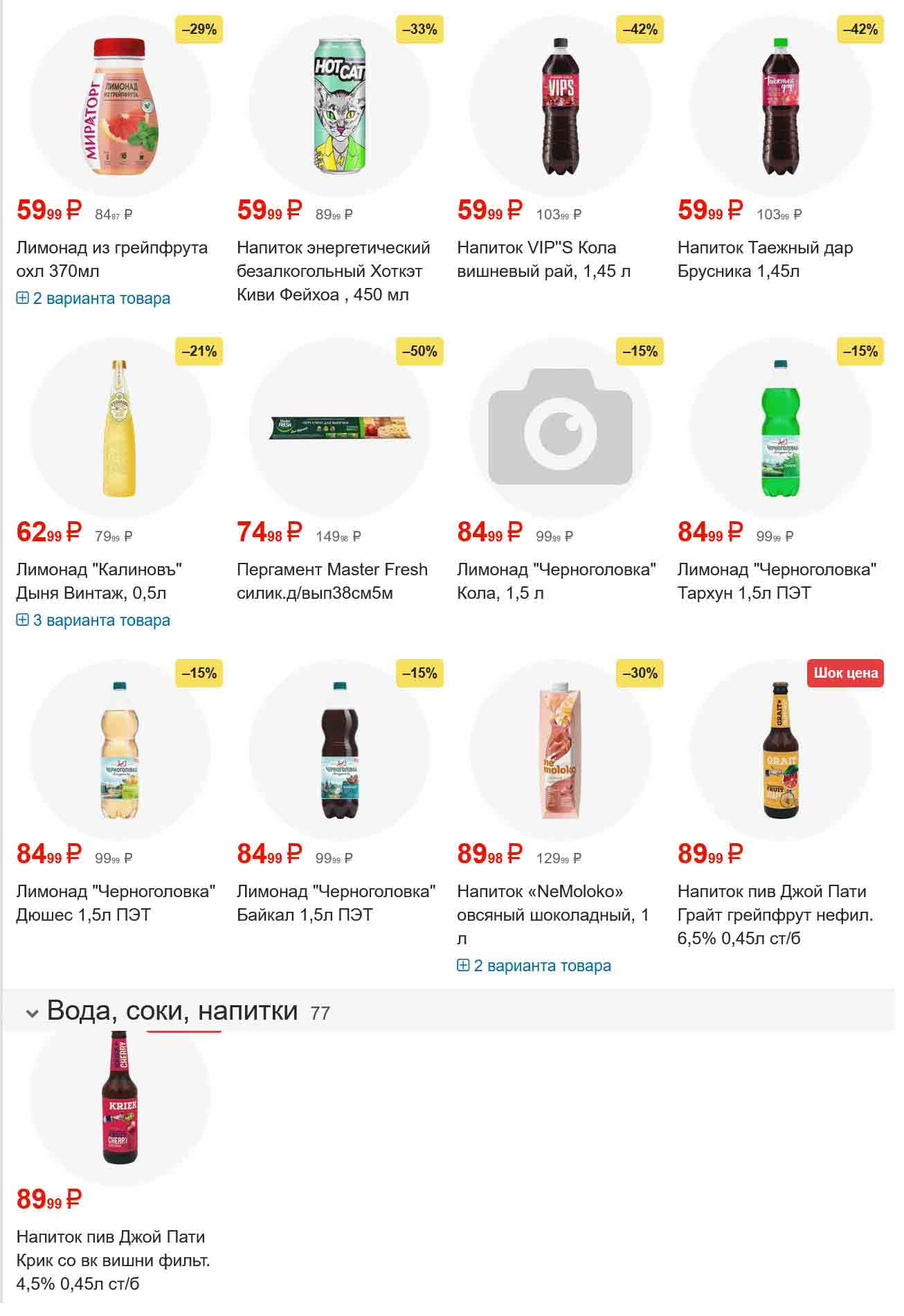Image resolution: width=904 pixels, height=1316 pixels.
Task: Open Черноголовка Байкал 1,5л ПЭТ card
Action: pyautogui.click(x=336, y=902)
